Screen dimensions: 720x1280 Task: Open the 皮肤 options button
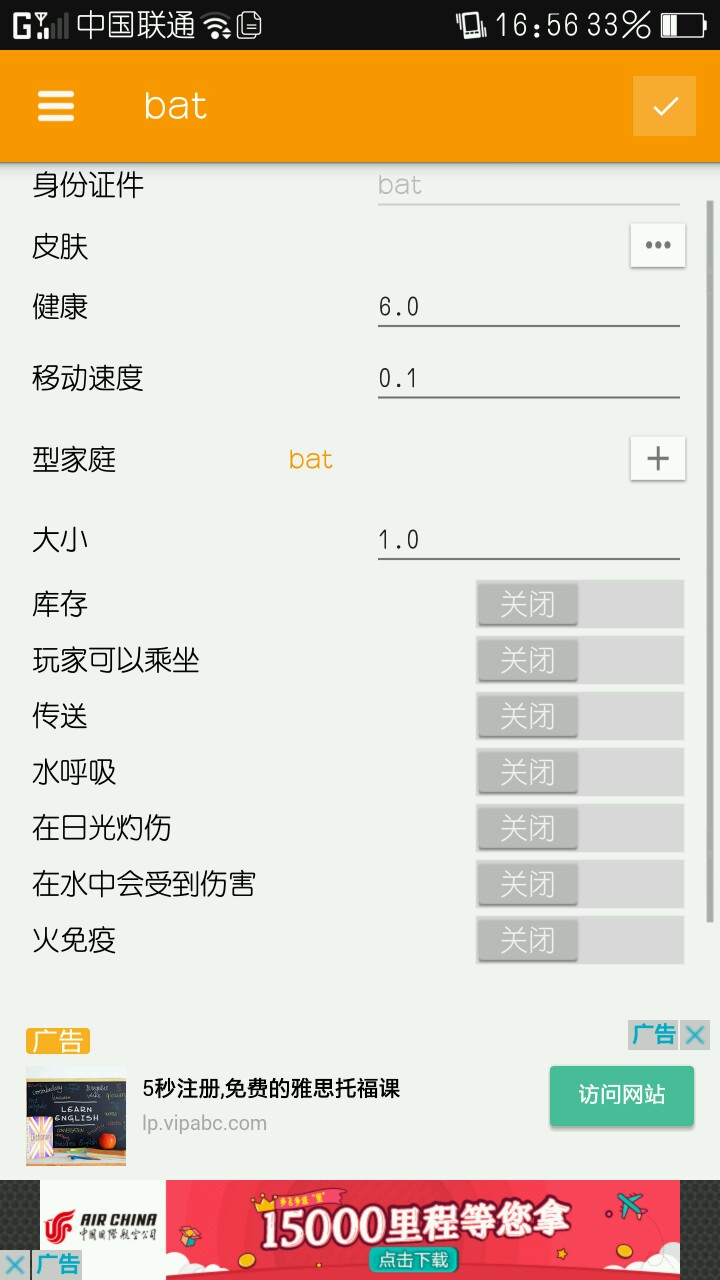pos(657,245)
